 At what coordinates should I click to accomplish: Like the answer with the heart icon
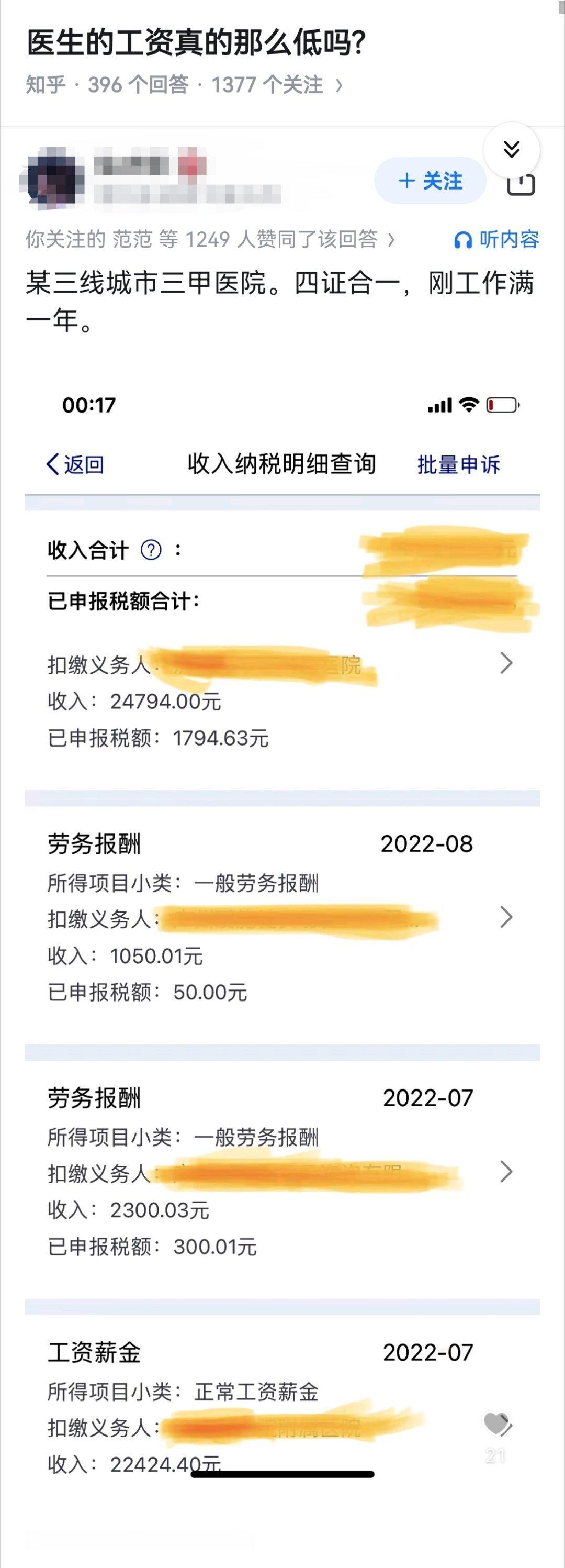click(495, 1425)
